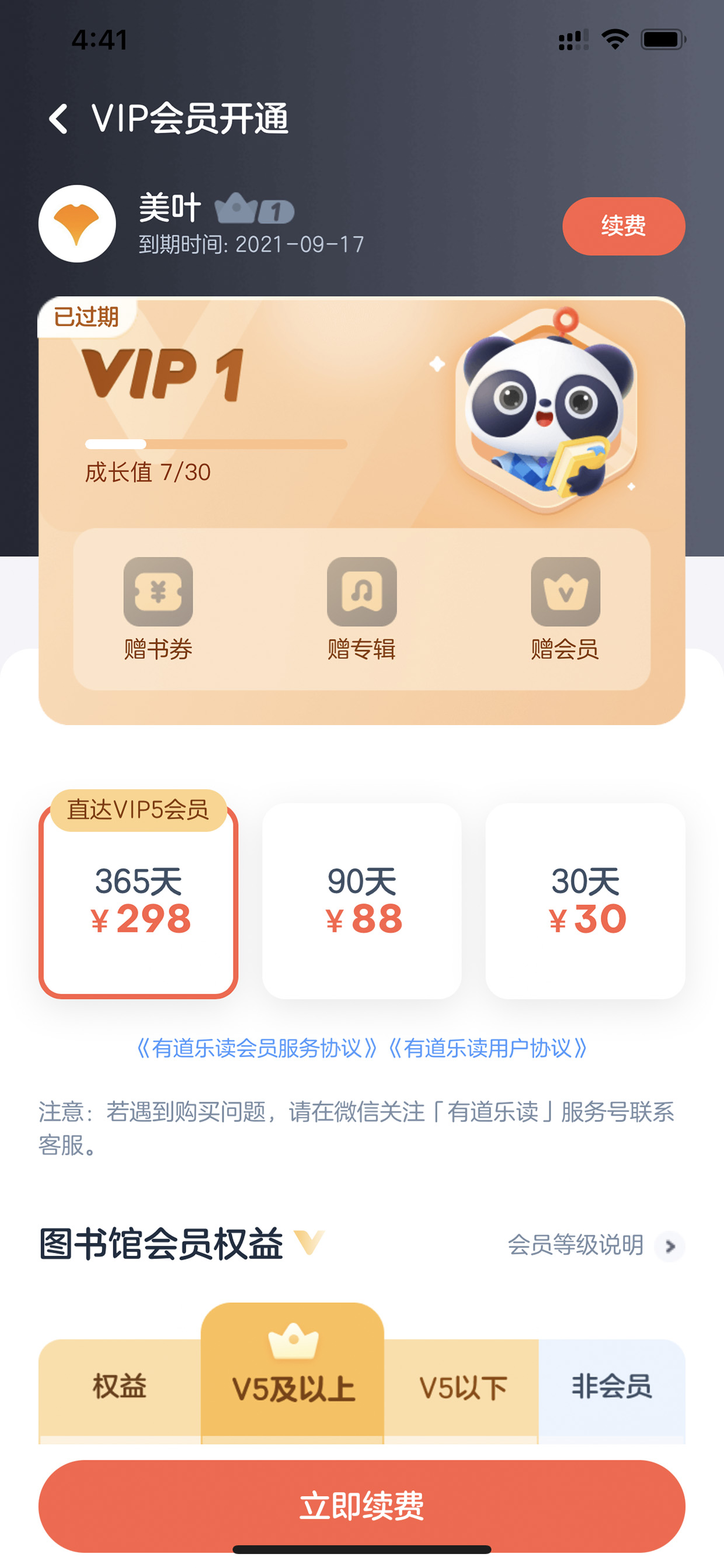Pick the 30天 ¥30 plan
Screen dimensions: 724x1568
tap(585, 901)
